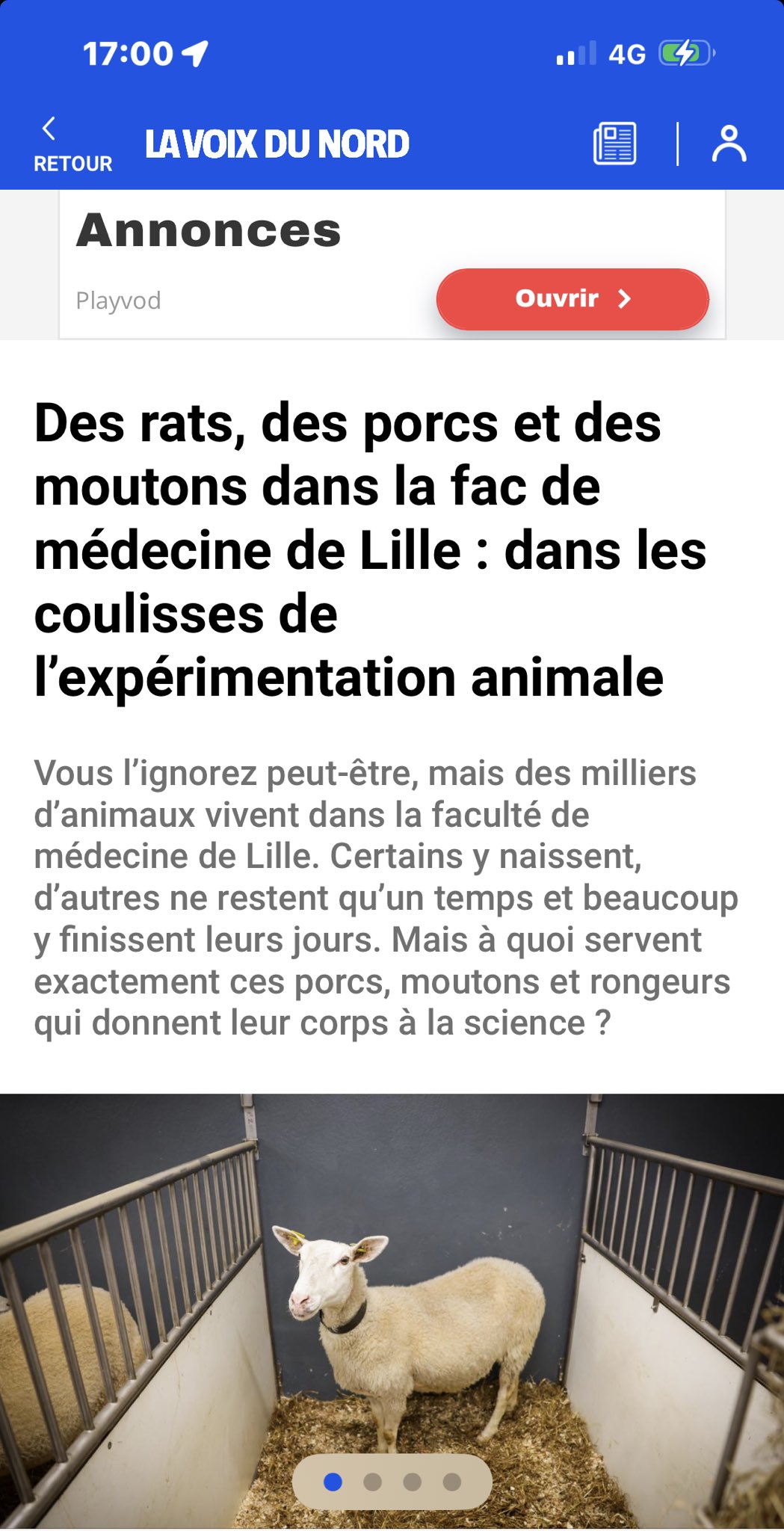Viewport: 784px width, 1531px height.
Task: Select the gallery page indicator dots
Action: tap(392, 1482)
